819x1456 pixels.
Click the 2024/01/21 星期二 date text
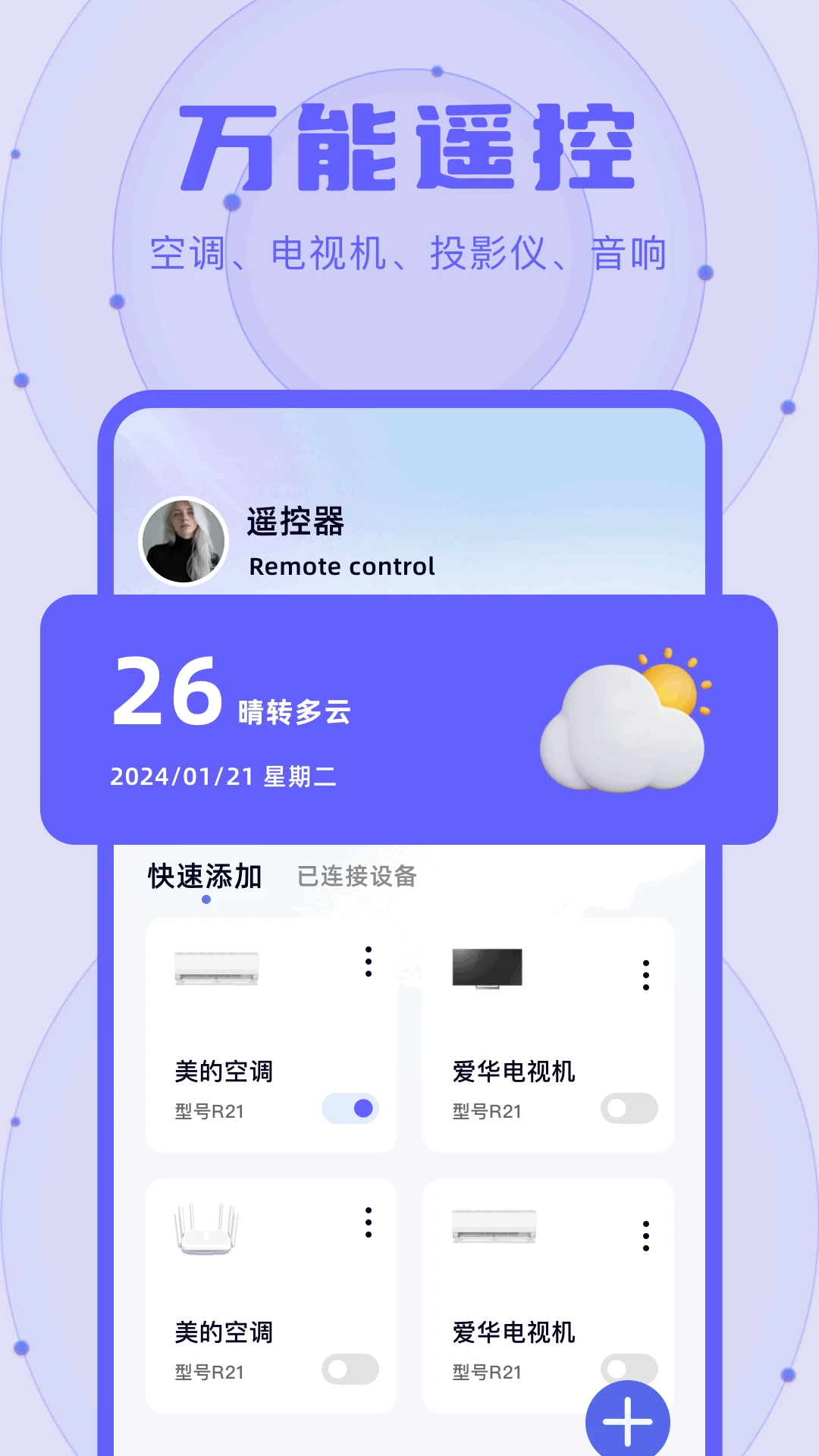click(224, 776)
